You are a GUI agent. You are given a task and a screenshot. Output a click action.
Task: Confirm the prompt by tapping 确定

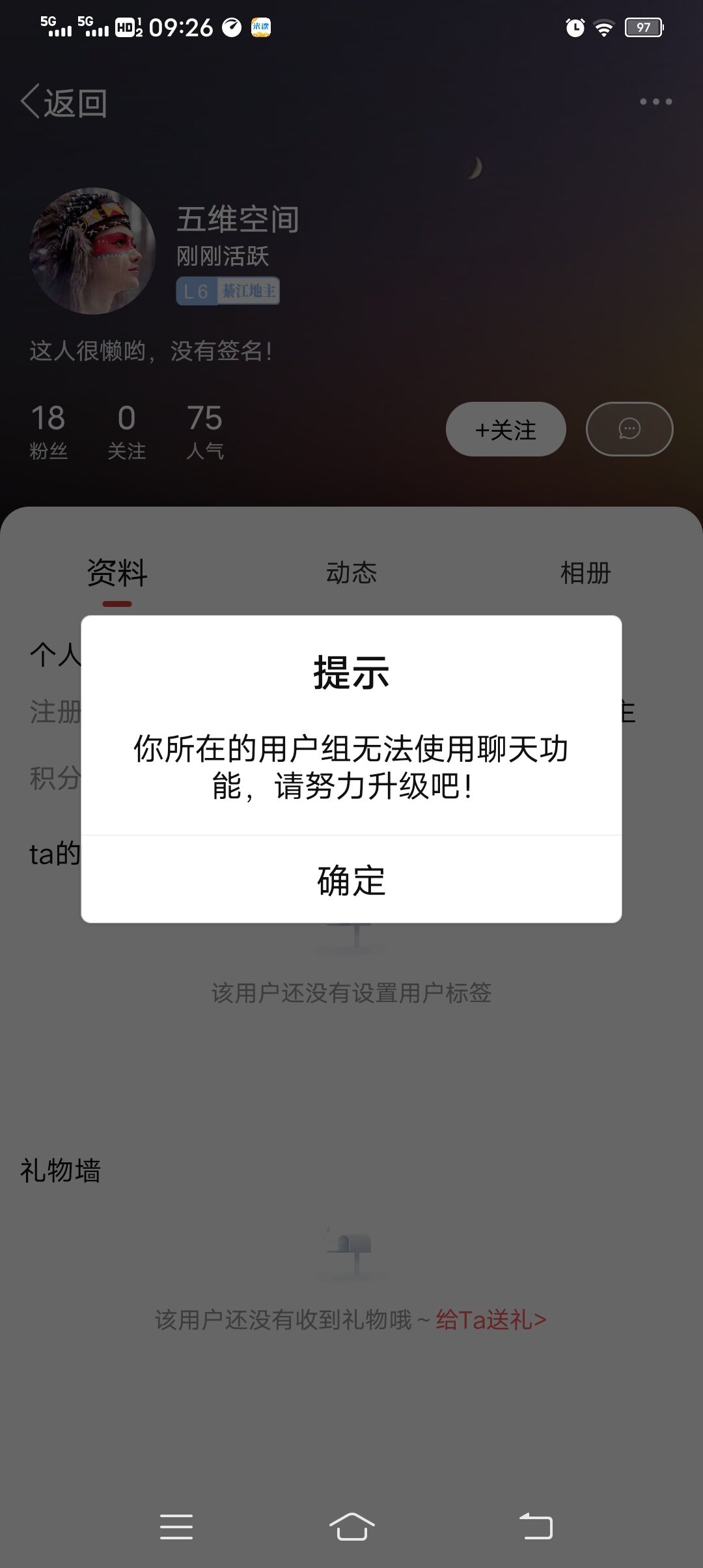(x=351, y=880)
